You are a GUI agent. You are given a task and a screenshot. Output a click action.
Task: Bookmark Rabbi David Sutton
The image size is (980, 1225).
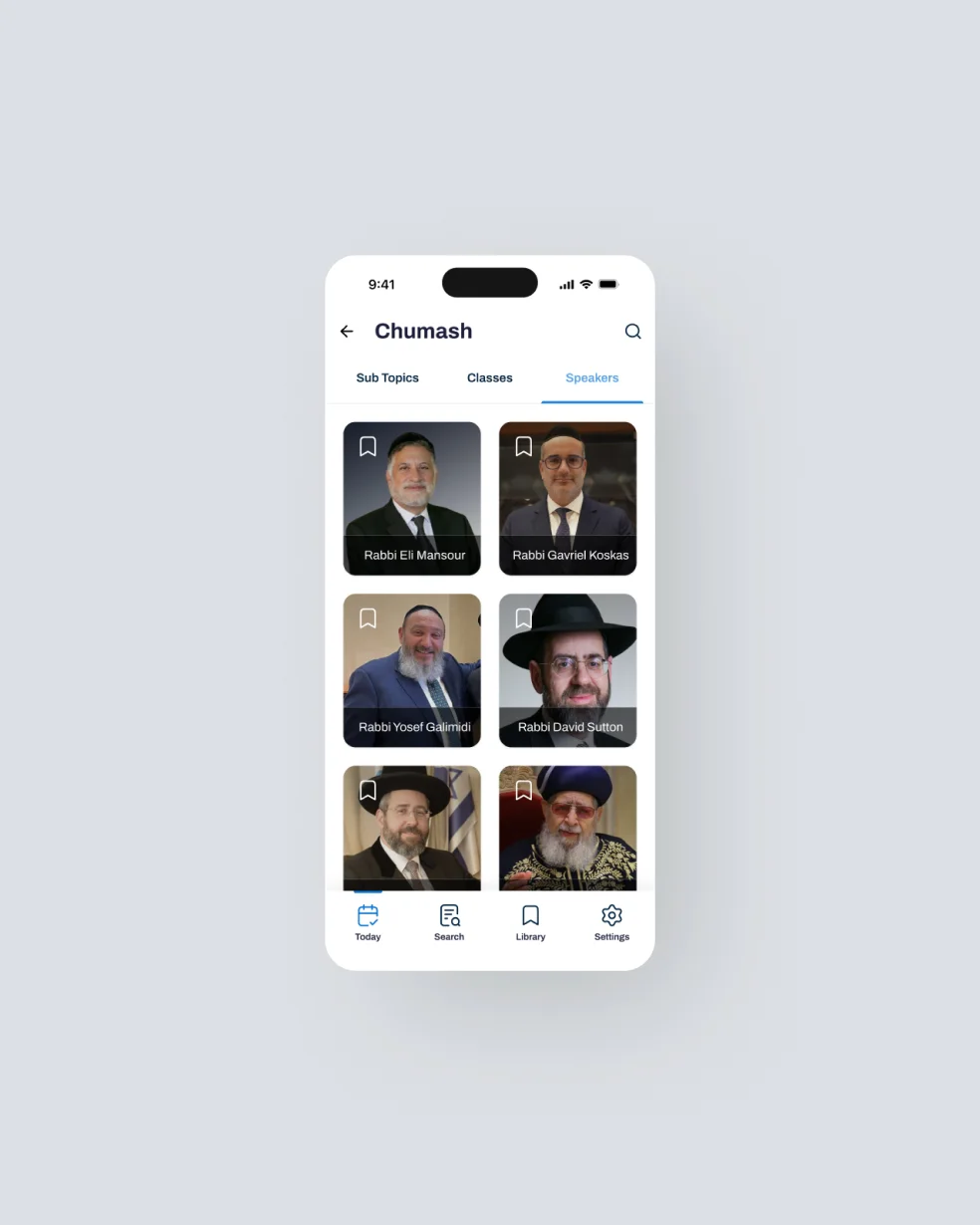524,618
